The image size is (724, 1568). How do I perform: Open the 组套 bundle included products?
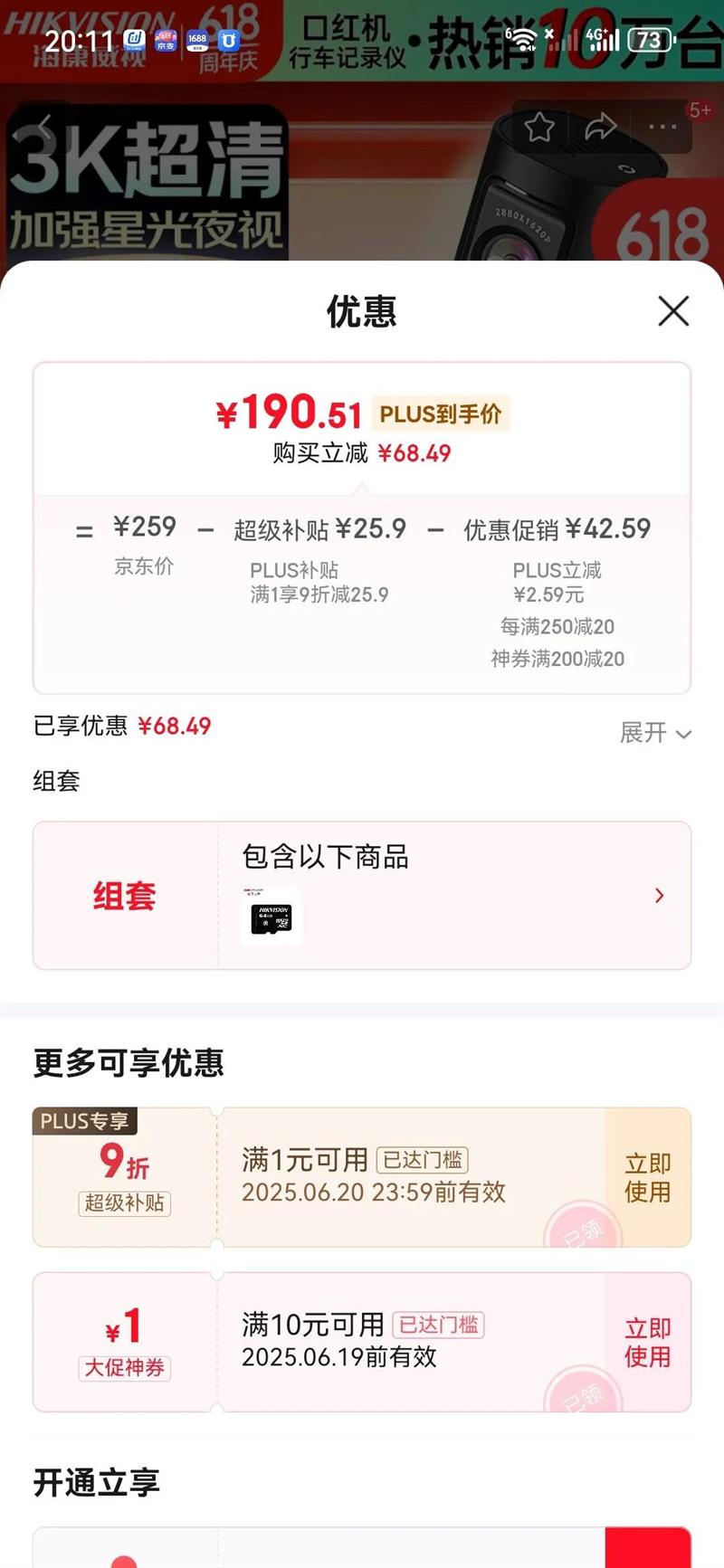659,895
